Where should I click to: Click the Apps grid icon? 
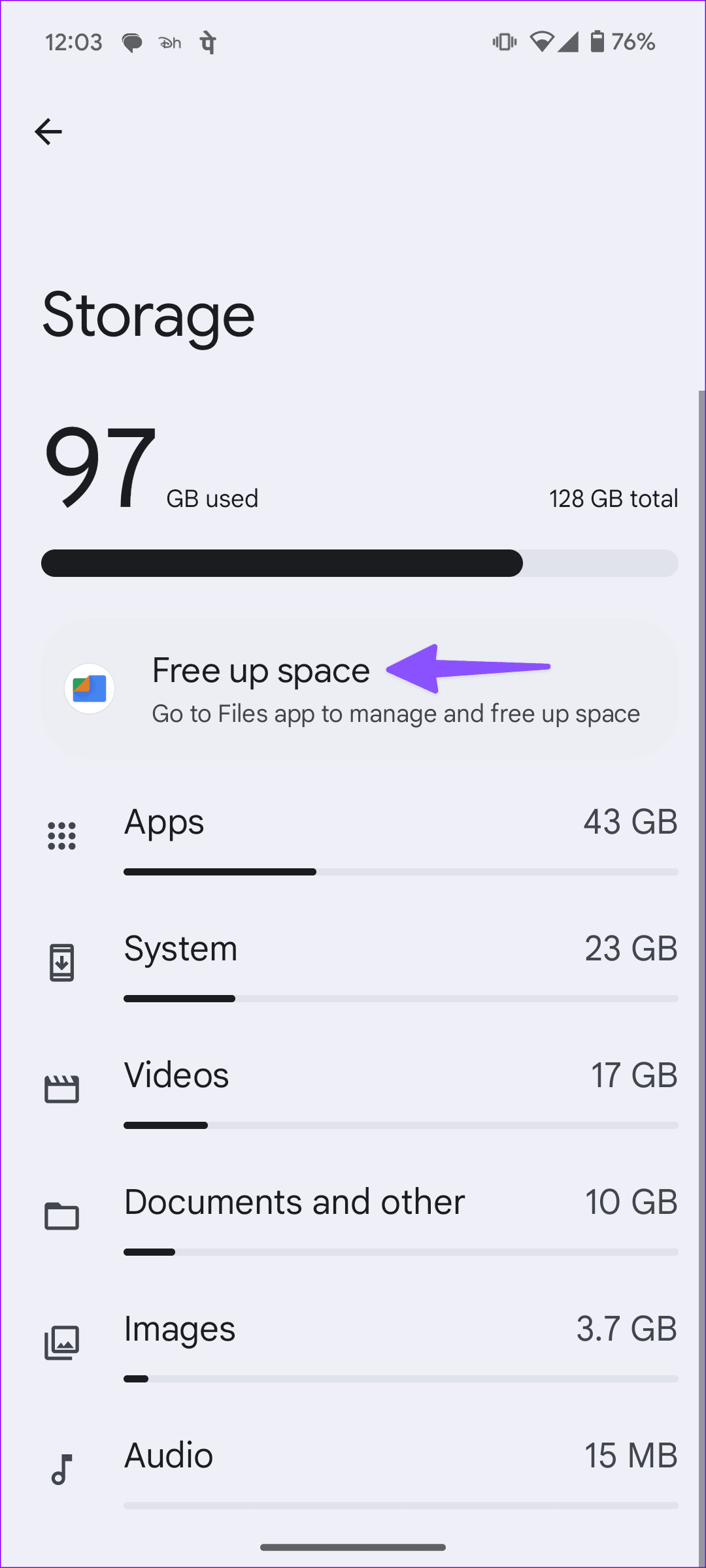tap(61, 834)
